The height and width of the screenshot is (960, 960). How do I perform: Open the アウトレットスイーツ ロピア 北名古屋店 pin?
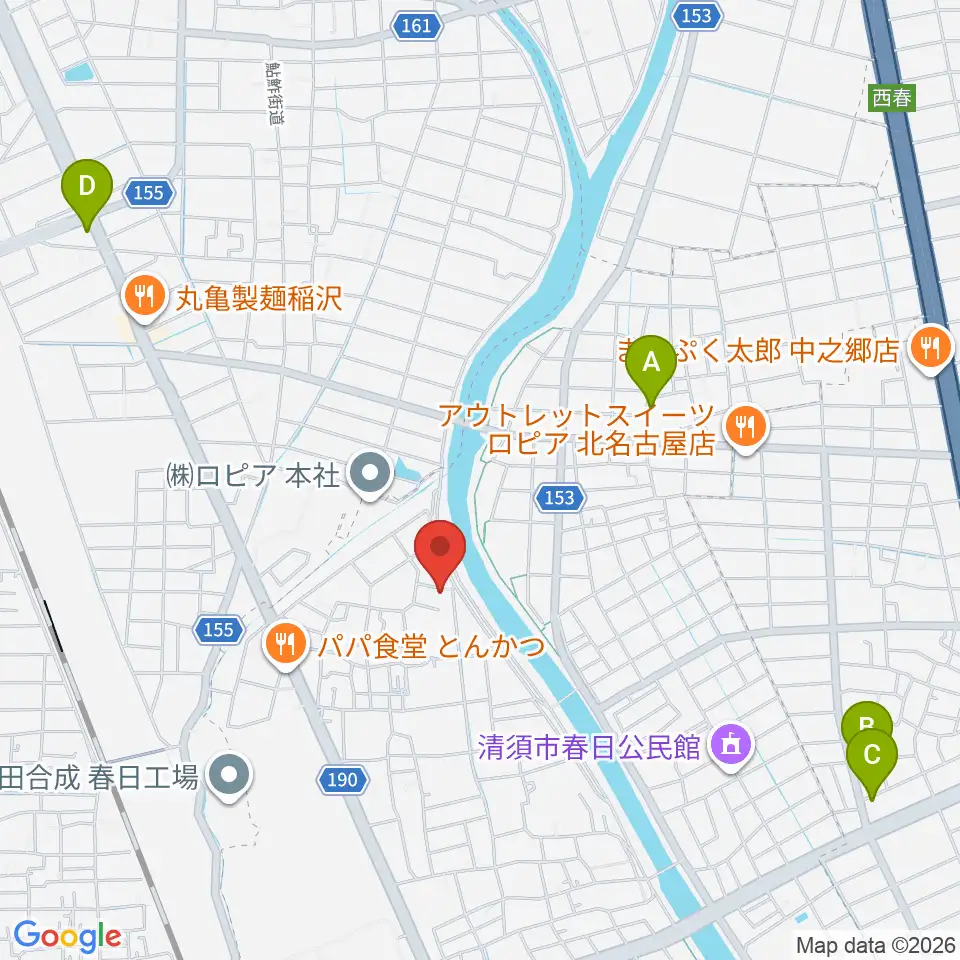(x=744, y=429)
